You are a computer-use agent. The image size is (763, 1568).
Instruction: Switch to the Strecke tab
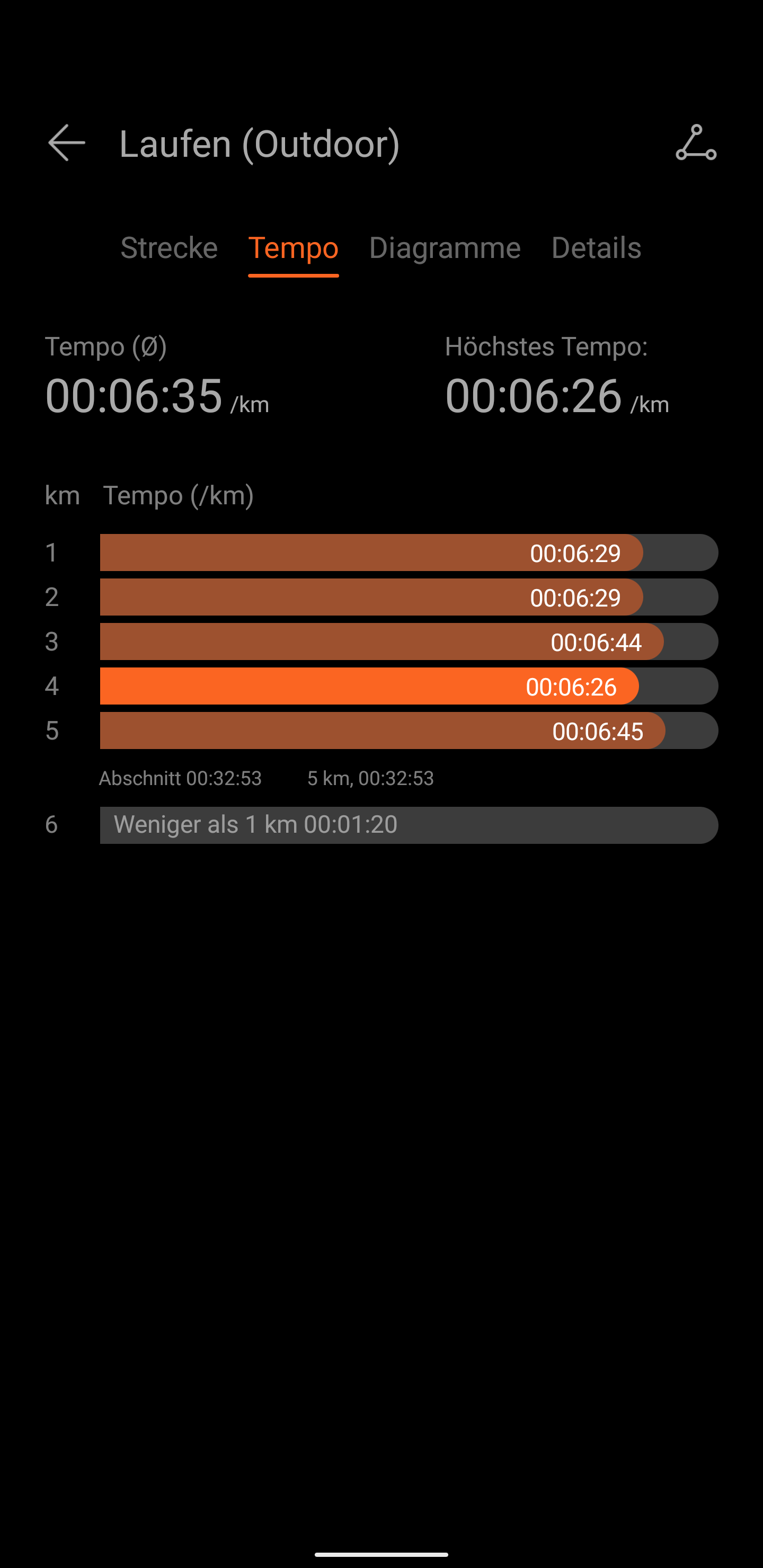click(x=168, y=248)
